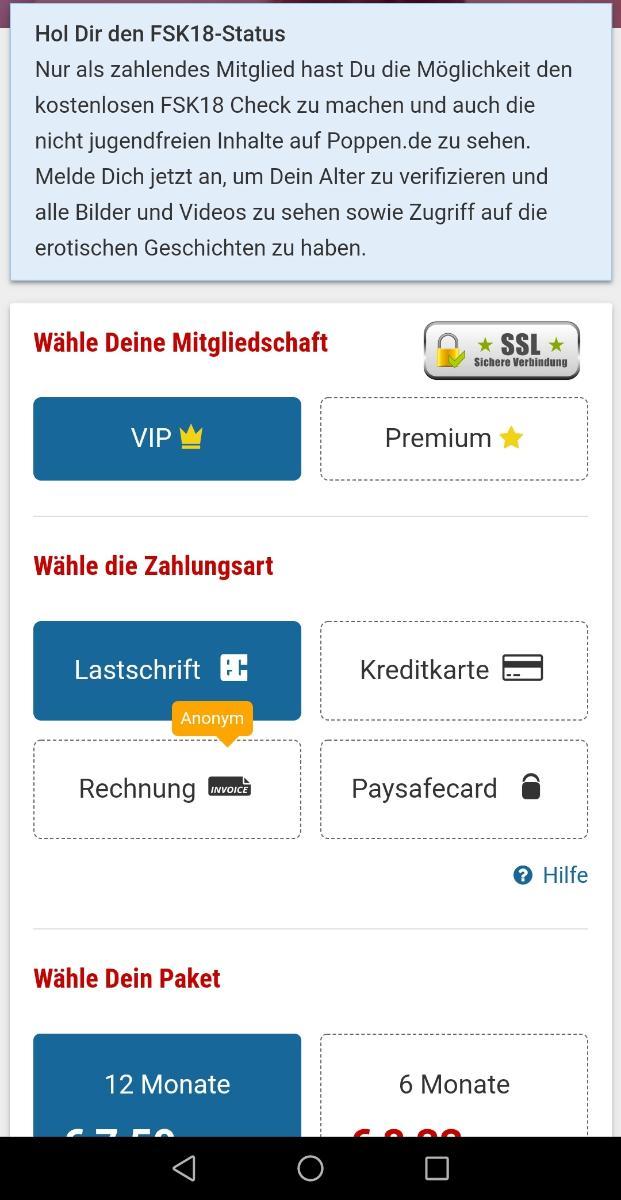Go to the home screen

coord(310,1168)
